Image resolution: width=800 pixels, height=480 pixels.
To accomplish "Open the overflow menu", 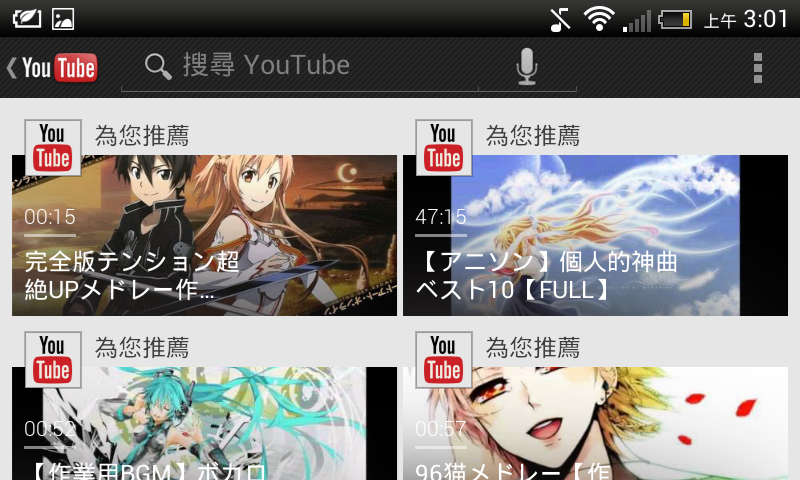I will 757,67.
